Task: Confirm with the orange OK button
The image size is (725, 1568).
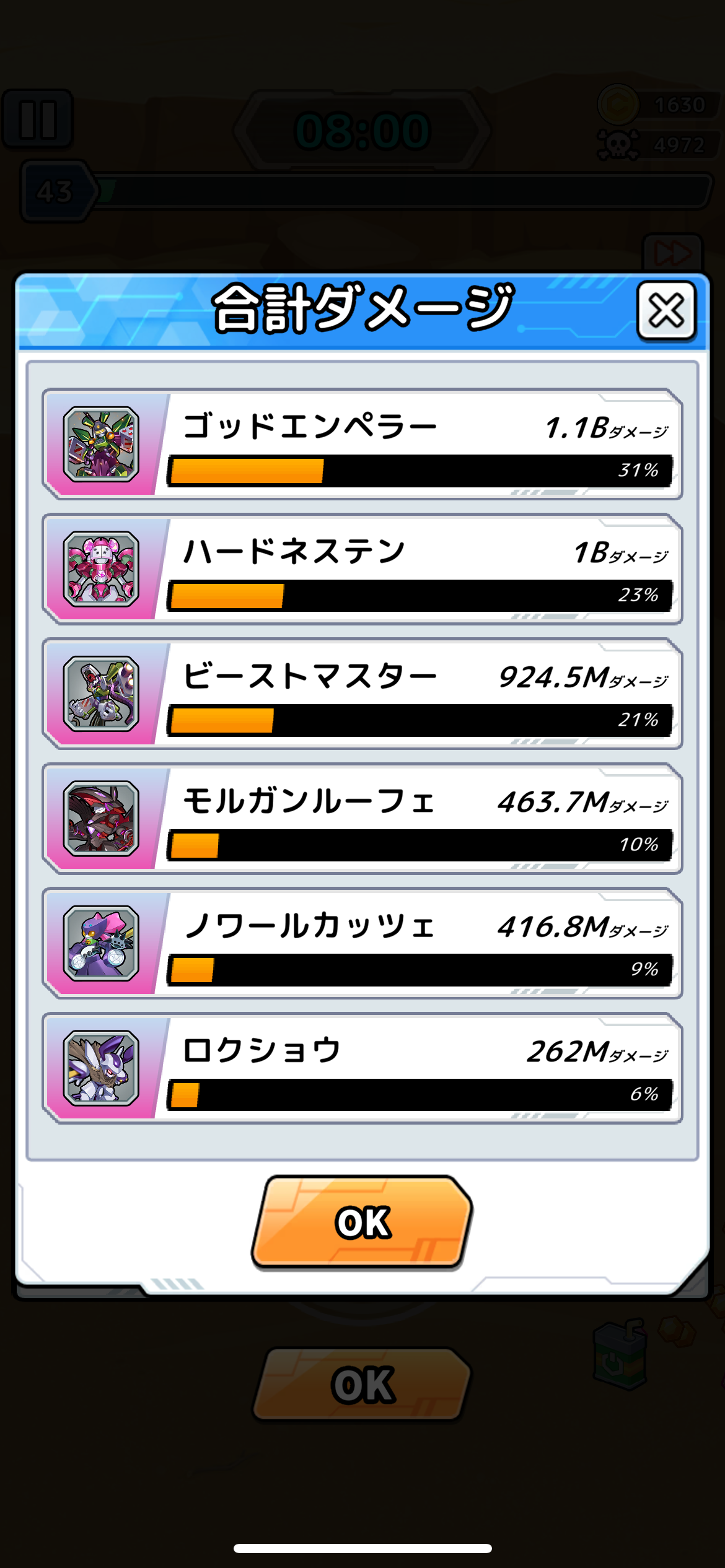Action: pyautogui.click(x=362, y=1222)
